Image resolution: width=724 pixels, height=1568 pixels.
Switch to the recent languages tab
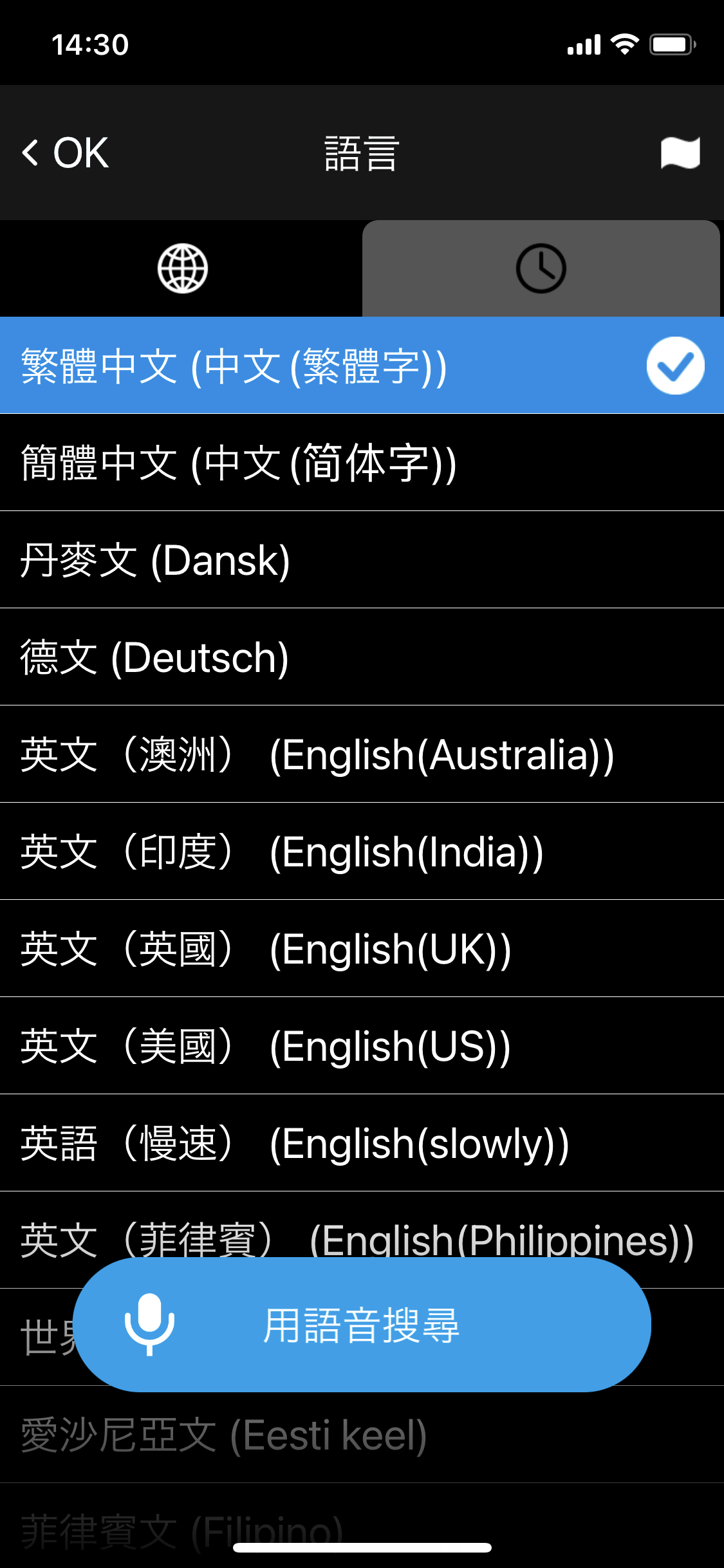[x=543, y=268]
